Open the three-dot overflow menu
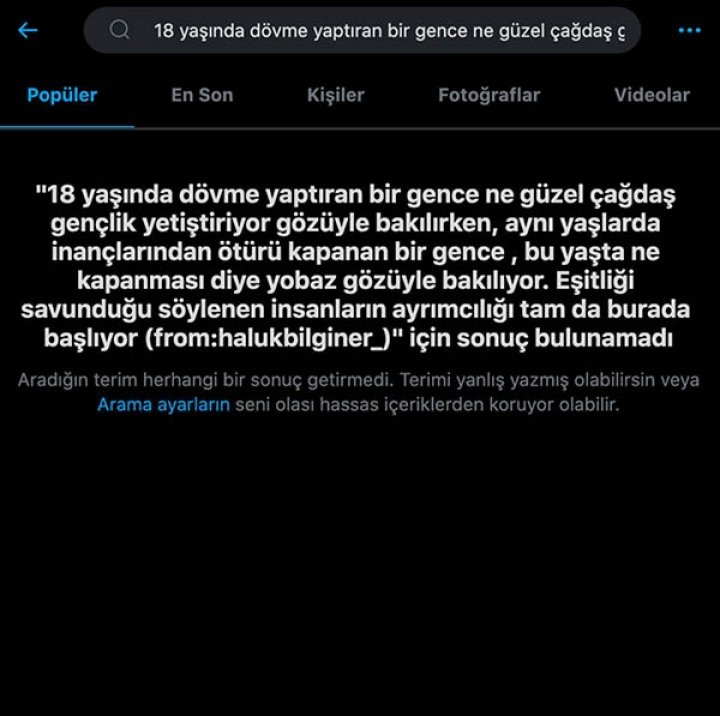The image size is (720, 716). [x=689, y=31]
